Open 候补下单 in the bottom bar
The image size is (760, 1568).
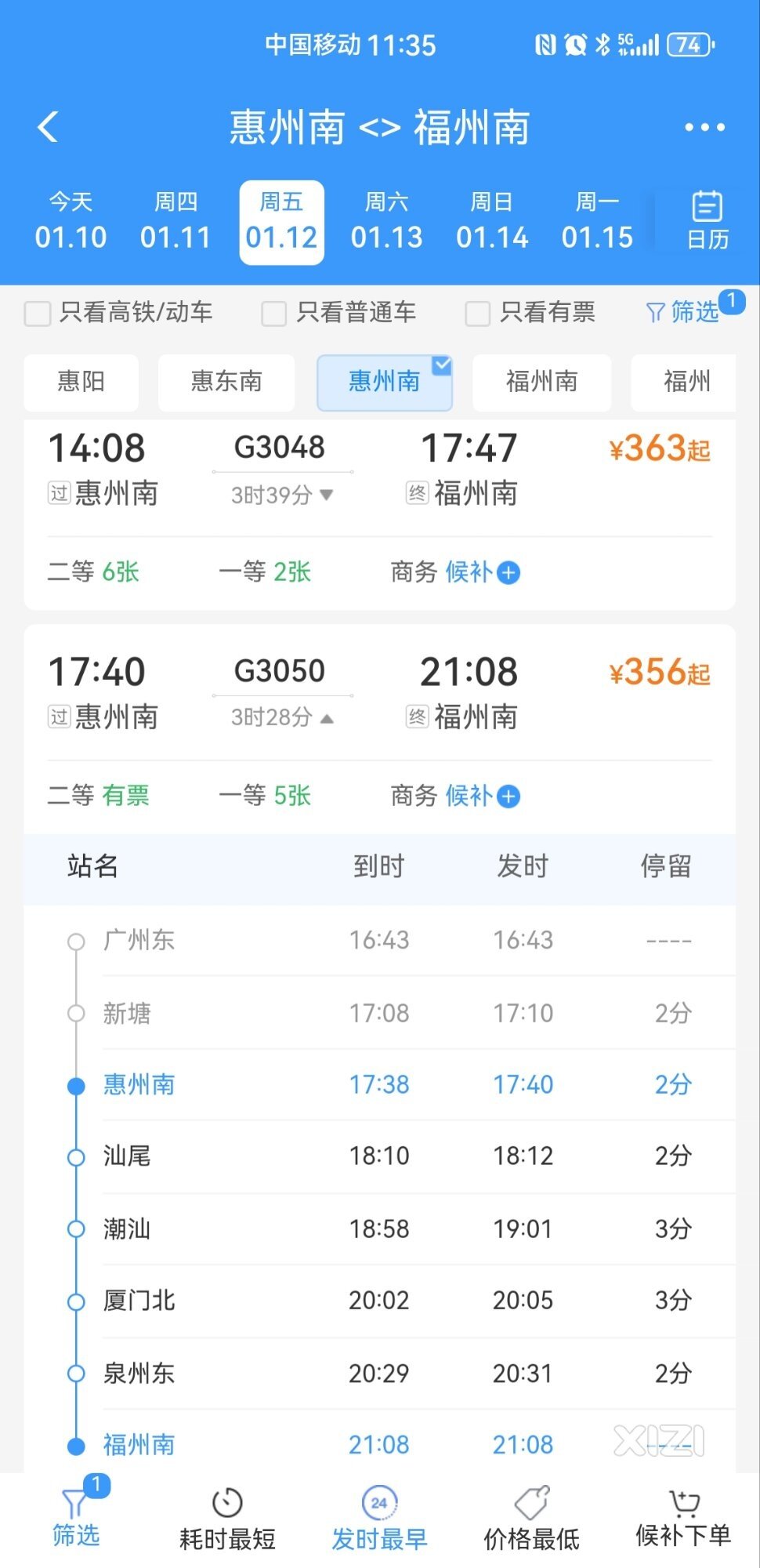tap(683, 1521)
